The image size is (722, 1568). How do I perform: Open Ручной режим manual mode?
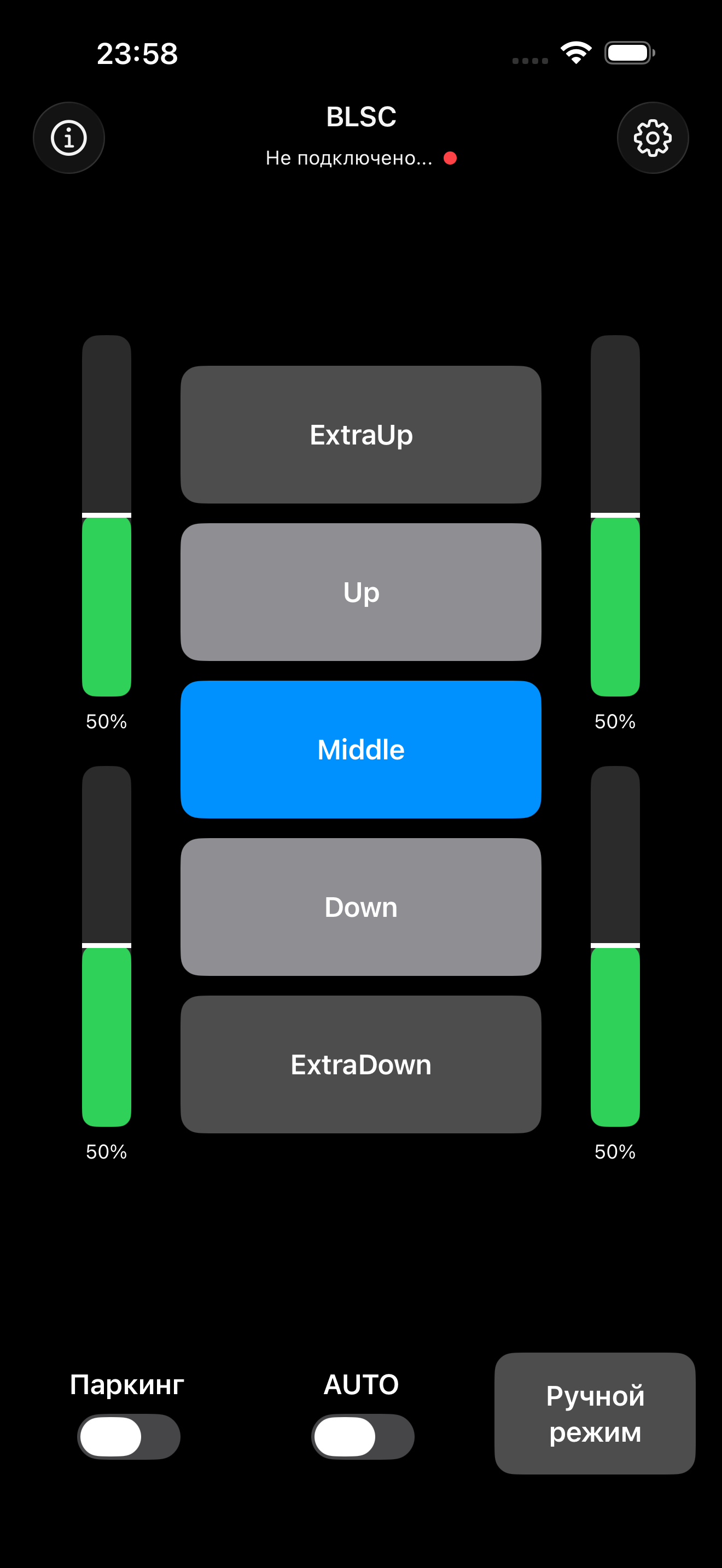[x=595, y=1413]
